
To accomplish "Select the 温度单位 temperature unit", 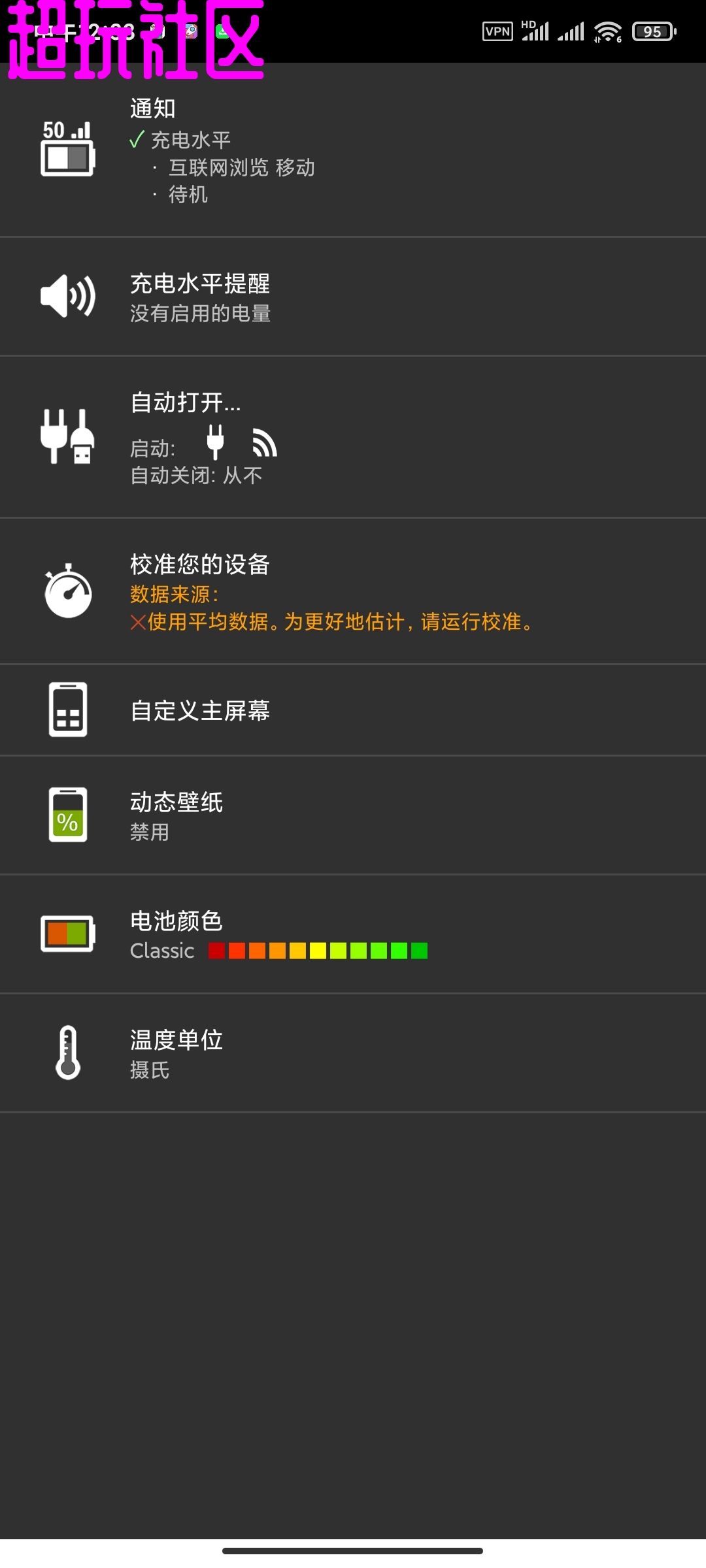I will pyautogui.click(x=353, y=1053).
